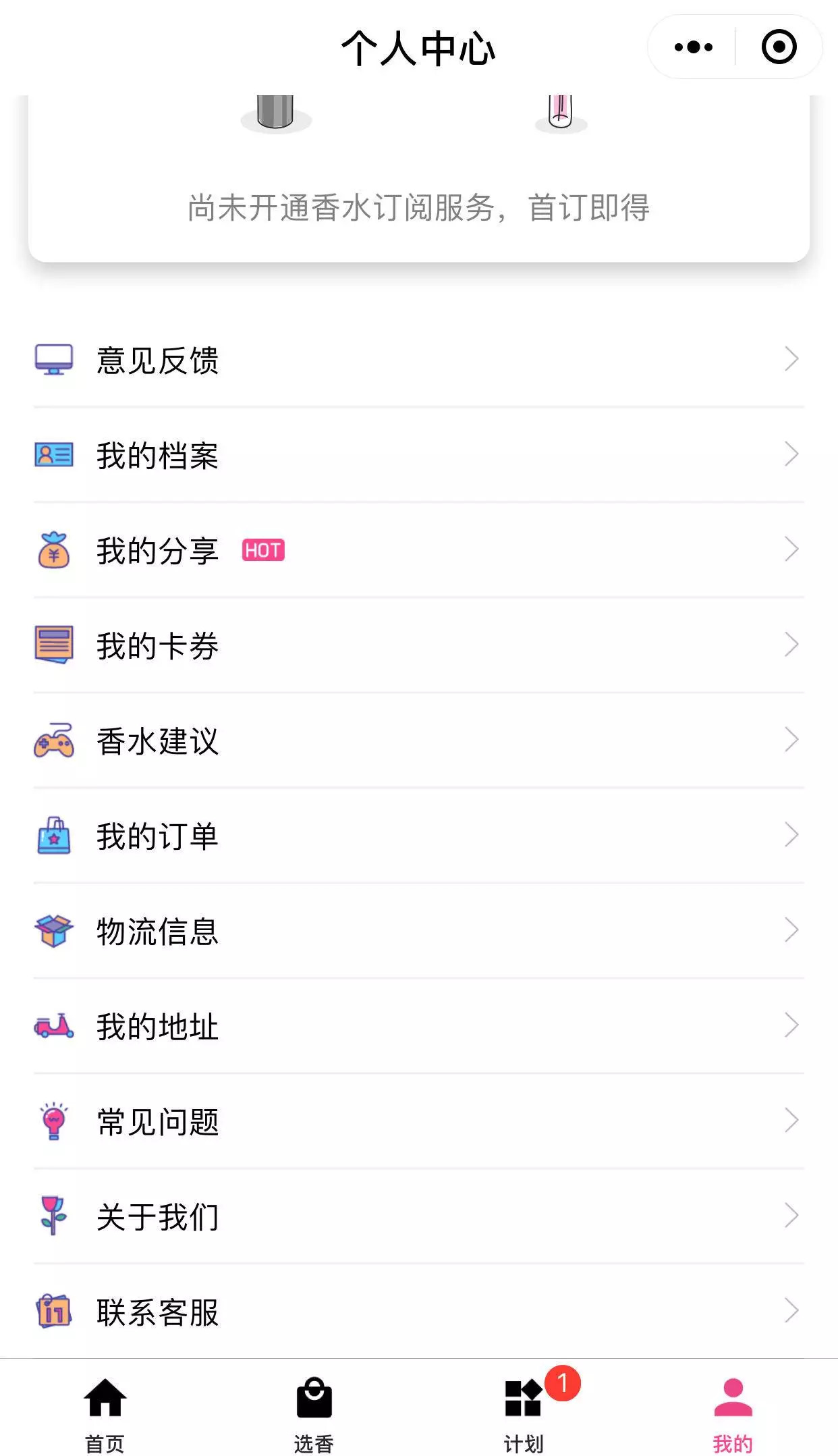Select the 我的地址 scooter icon
The image size is (838, 1456).
coord(53,1027)
